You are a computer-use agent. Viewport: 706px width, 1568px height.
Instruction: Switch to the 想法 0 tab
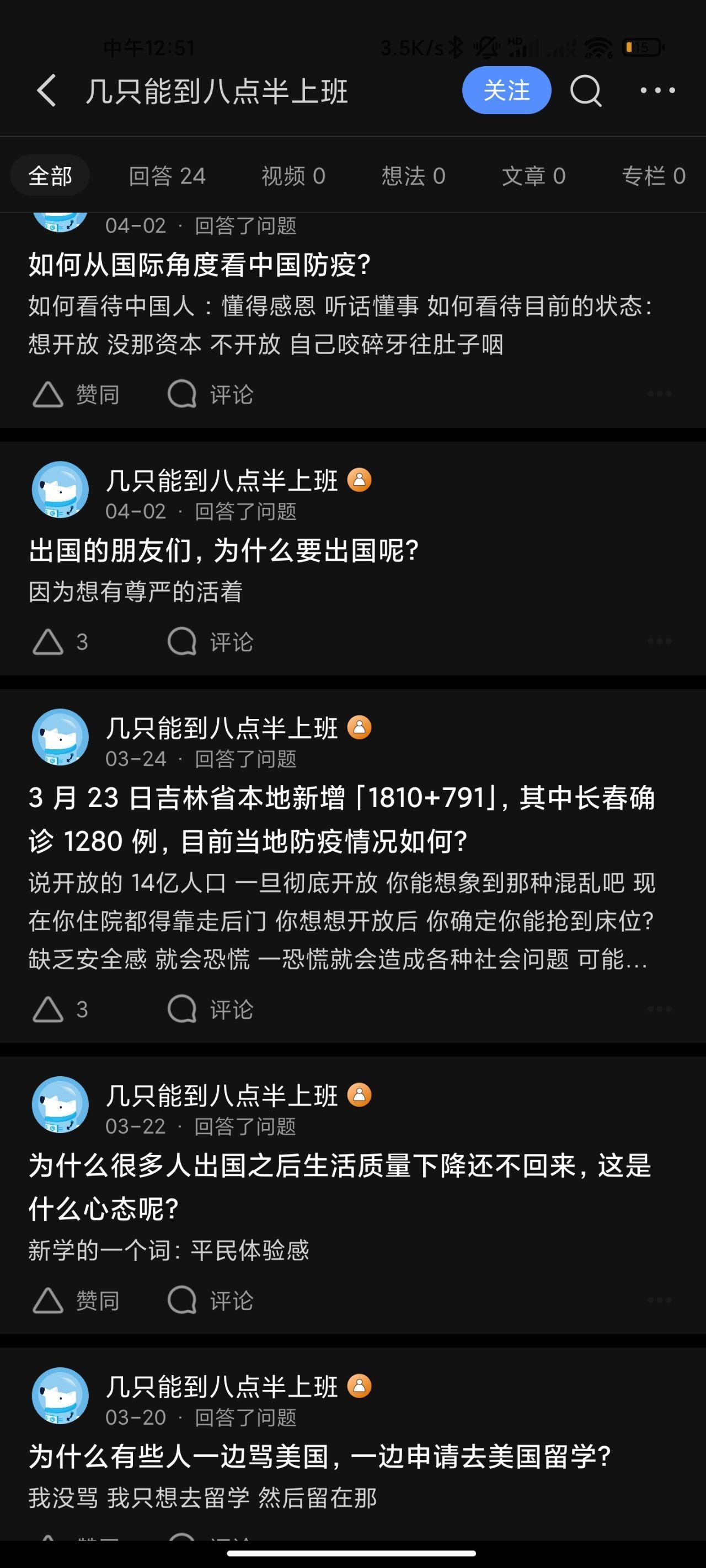coord(413,175)
